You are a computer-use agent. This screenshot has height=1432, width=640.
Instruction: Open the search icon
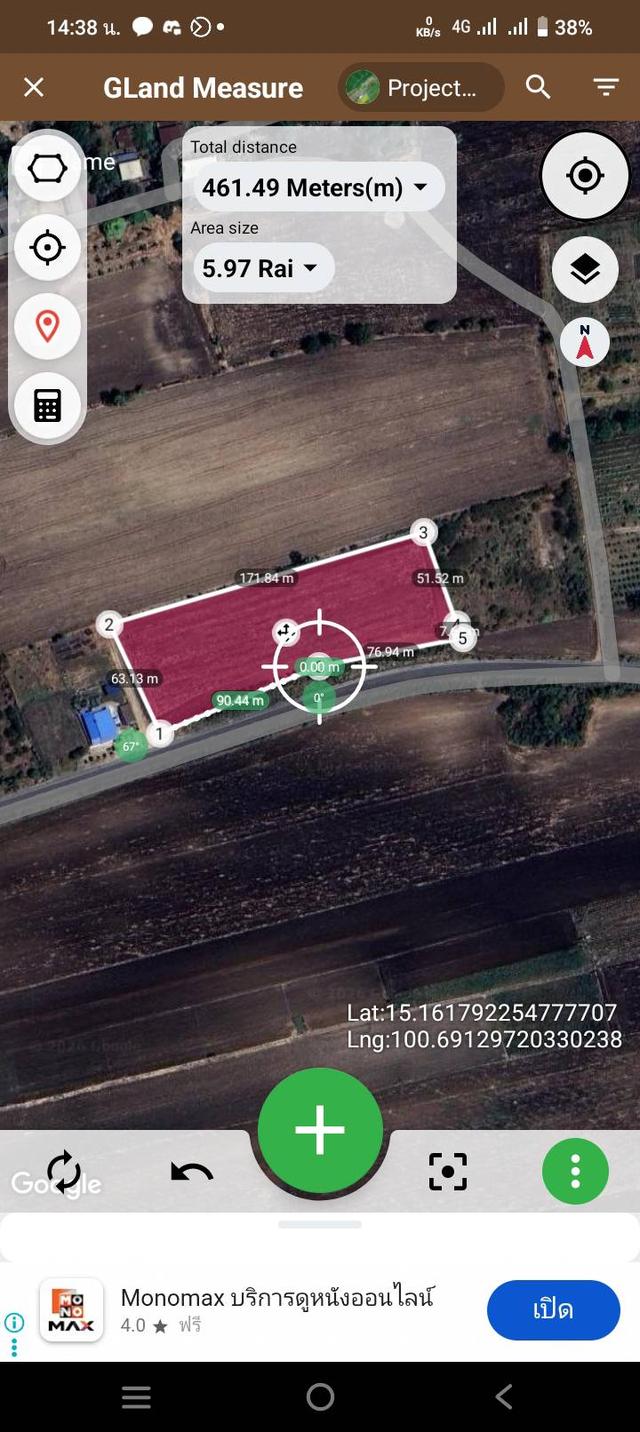(x=538, y=88)
